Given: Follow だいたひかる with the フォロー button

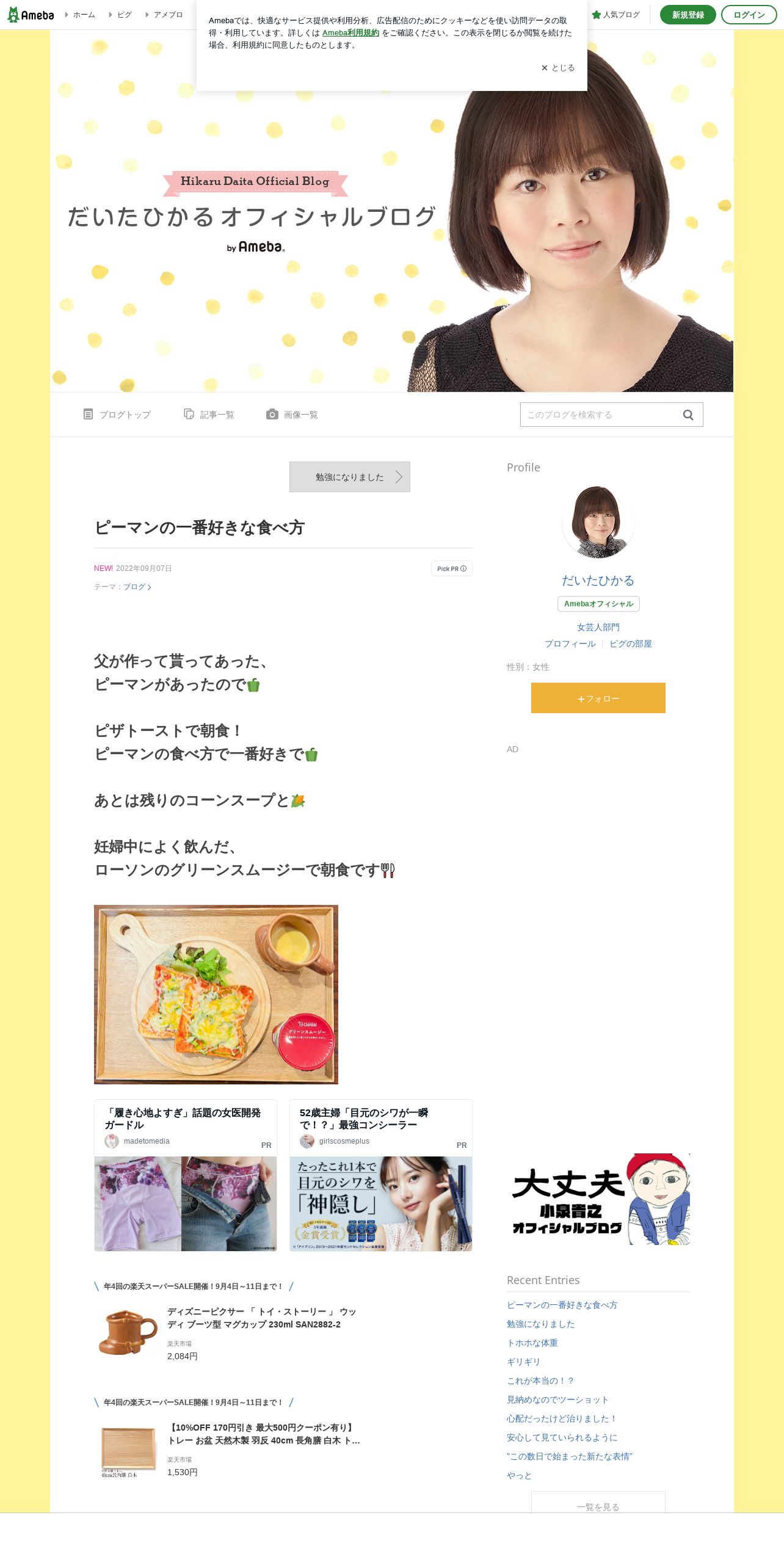Looking at the screenshot, I should tap(598, 698).
